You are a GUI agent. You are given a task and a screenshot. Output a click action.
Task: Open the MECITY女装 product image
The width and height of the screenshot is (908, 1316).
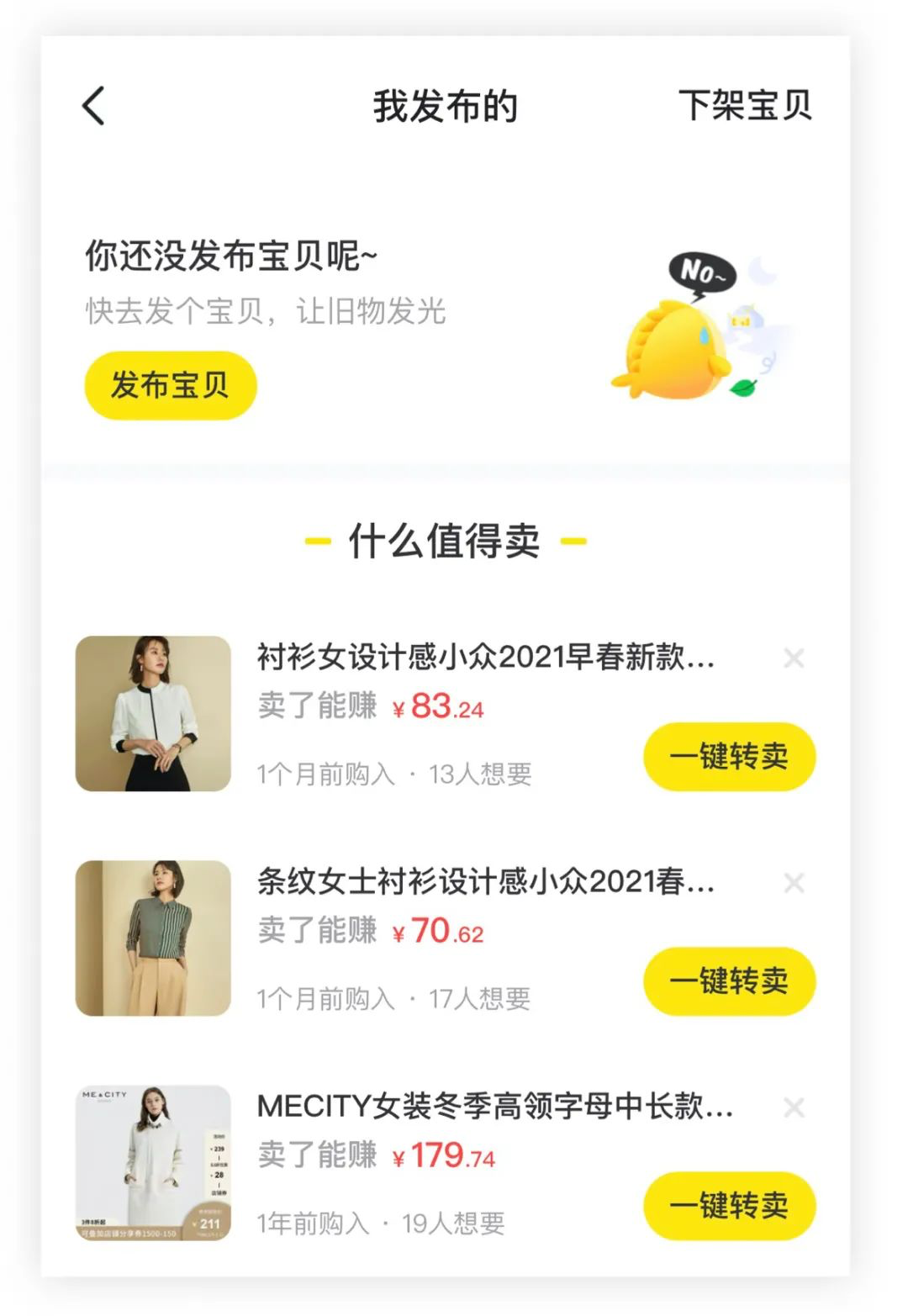tap(153, 1162)
